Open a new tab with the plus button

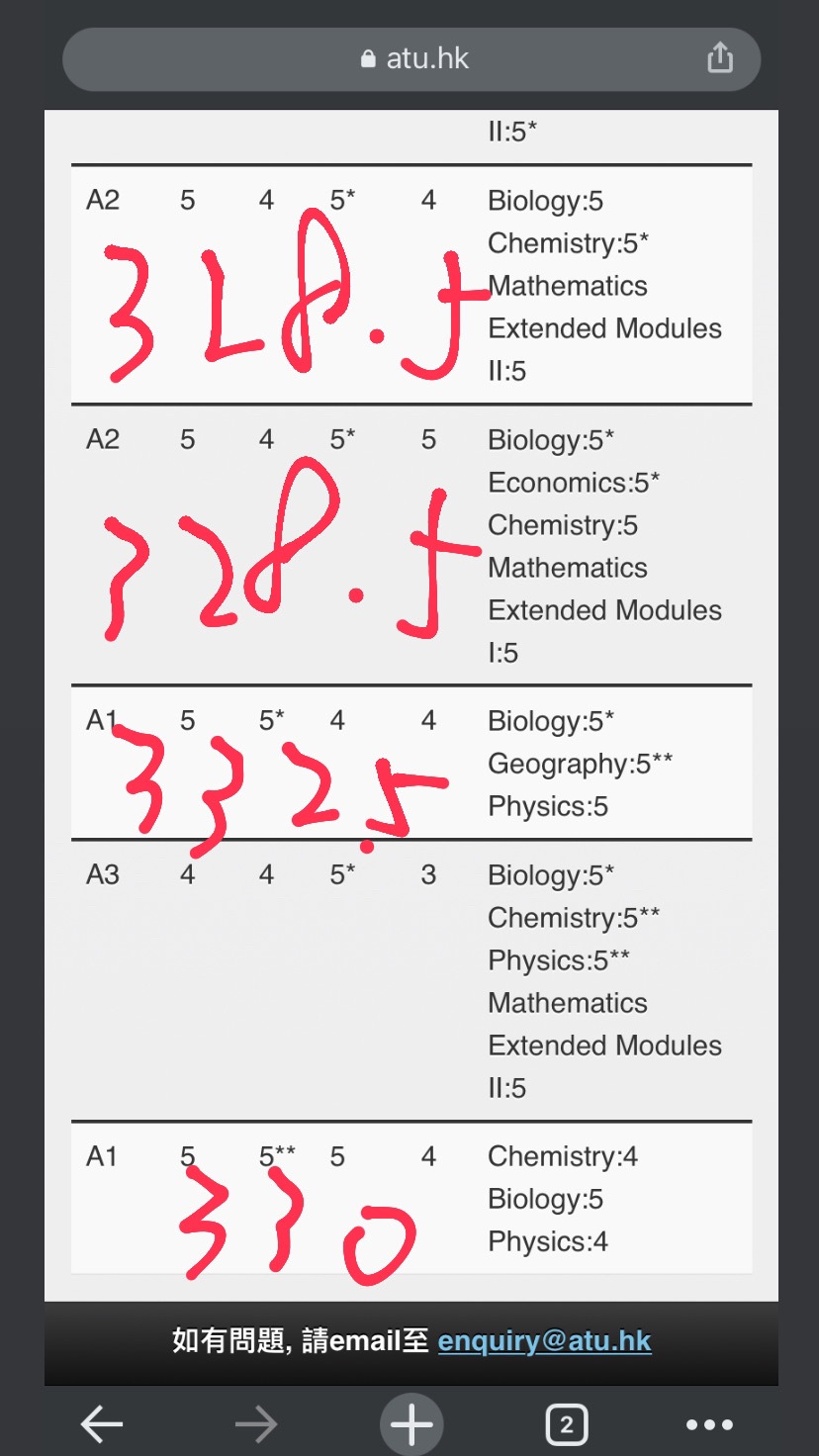411,1424
